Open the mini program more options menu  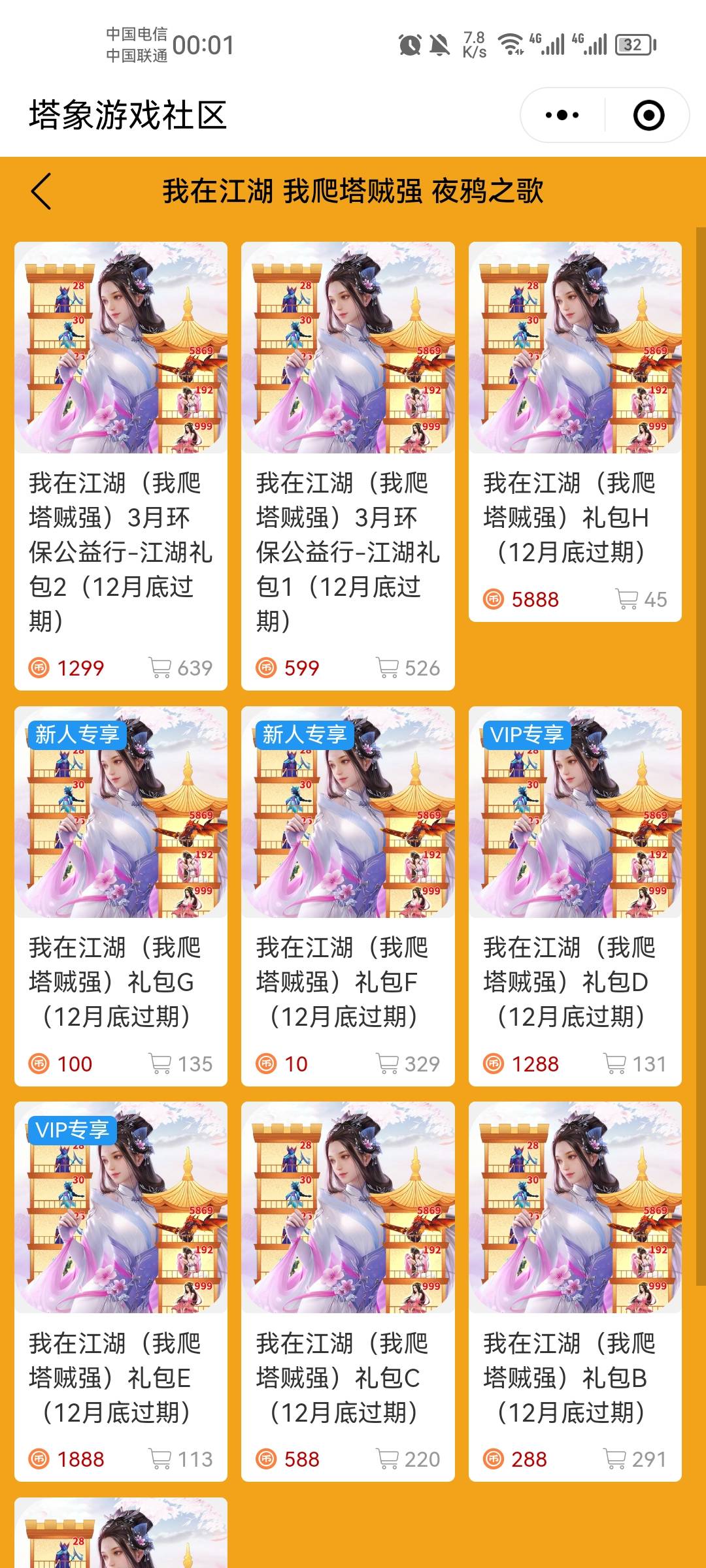point(562,116)
